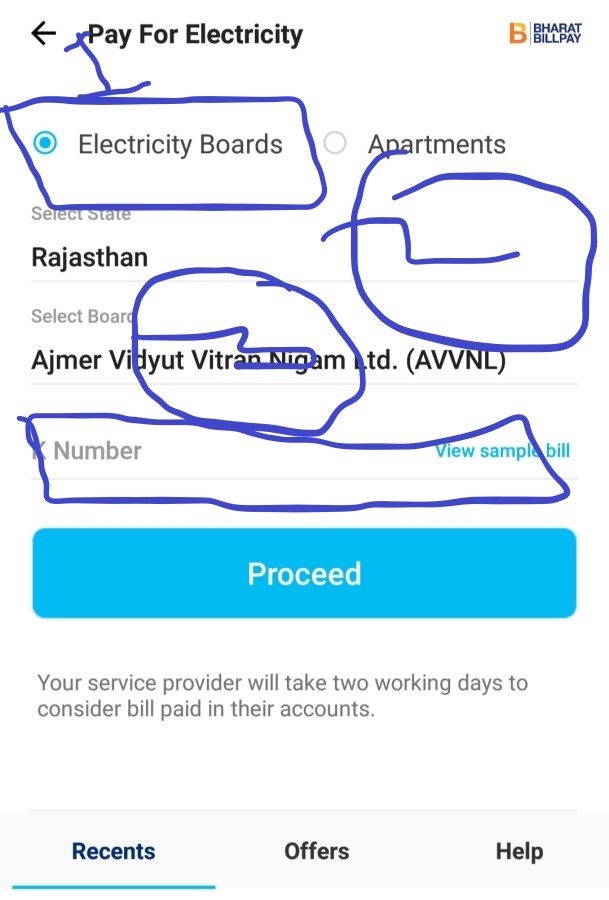Image resolution: width=609 pixels, height=900 pixels.
Task: Go back from Pay For Electricity
Action: pos(43,34)
